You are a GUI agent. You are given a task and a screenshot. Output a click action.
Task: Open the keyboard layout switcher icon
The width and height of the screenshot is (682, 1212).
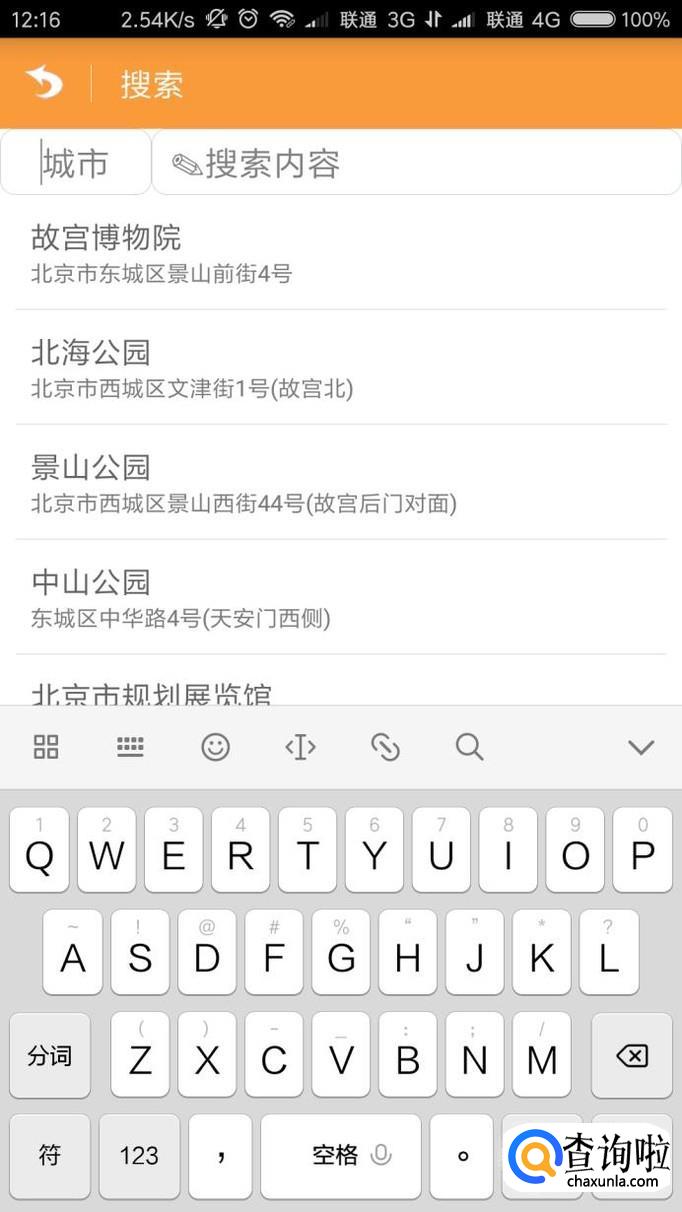[x=130, y=747]
